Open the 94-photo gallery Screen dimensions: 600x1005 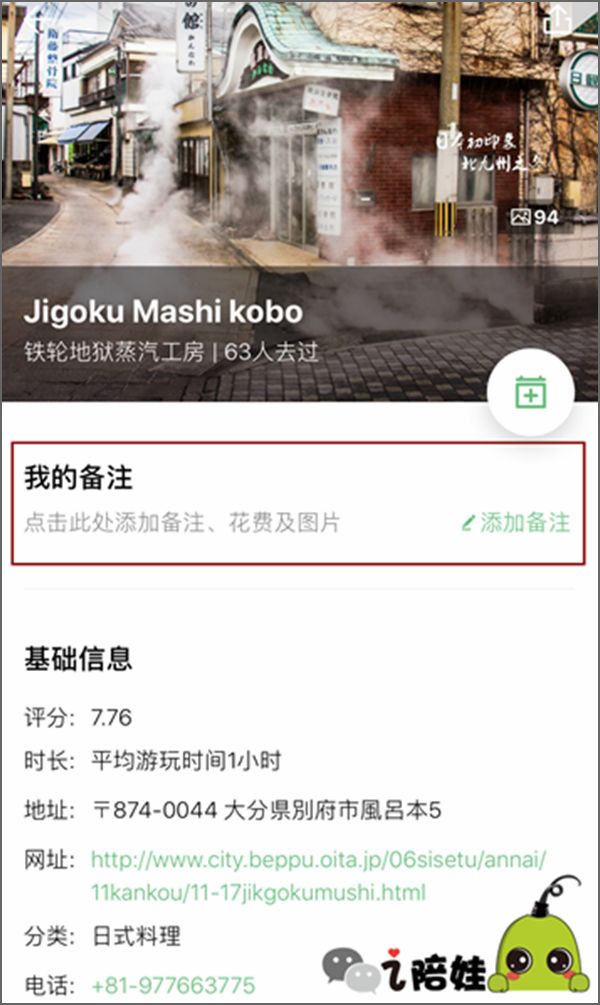pyautogui.click(x=534, y=216)
